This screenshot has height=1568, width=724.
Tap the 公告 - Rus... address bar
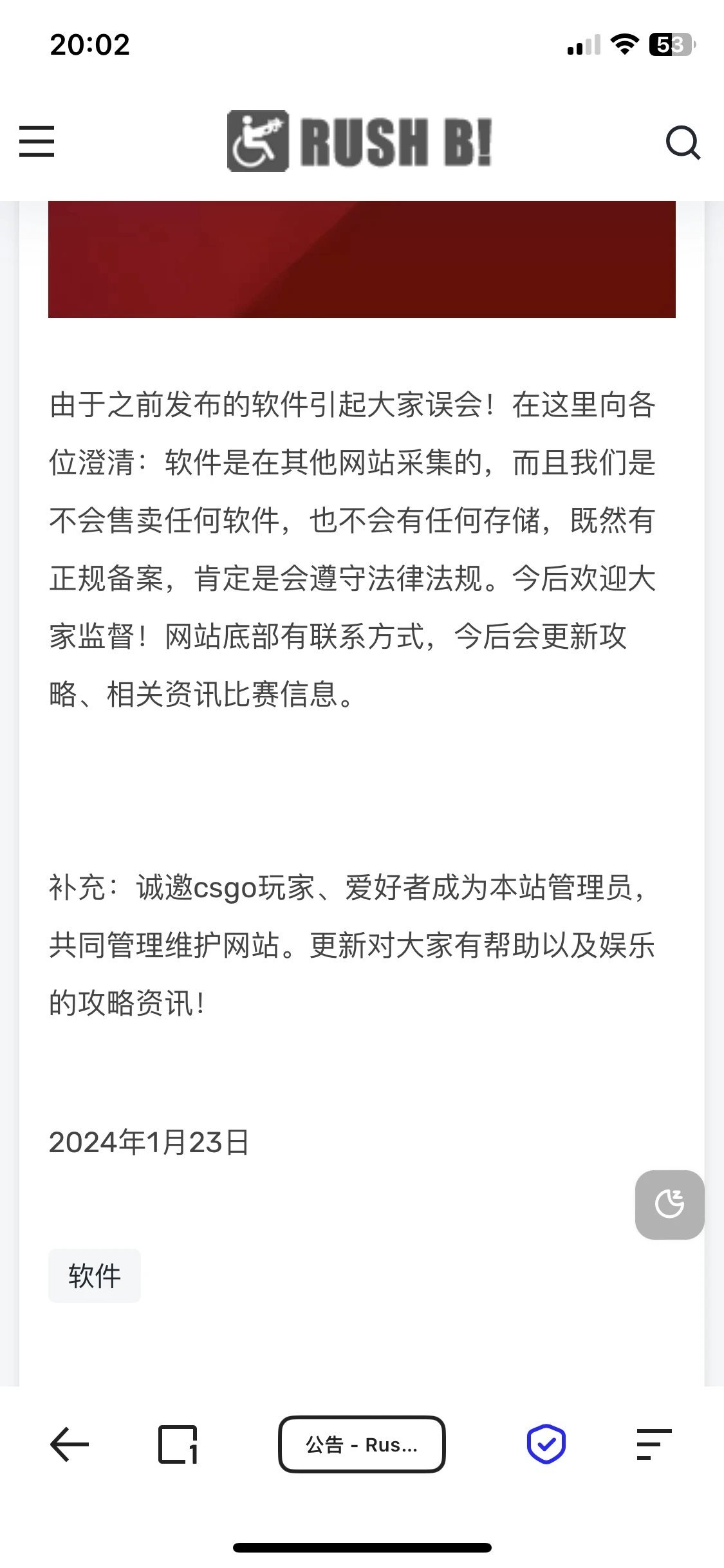click(x=362, y=1444)
